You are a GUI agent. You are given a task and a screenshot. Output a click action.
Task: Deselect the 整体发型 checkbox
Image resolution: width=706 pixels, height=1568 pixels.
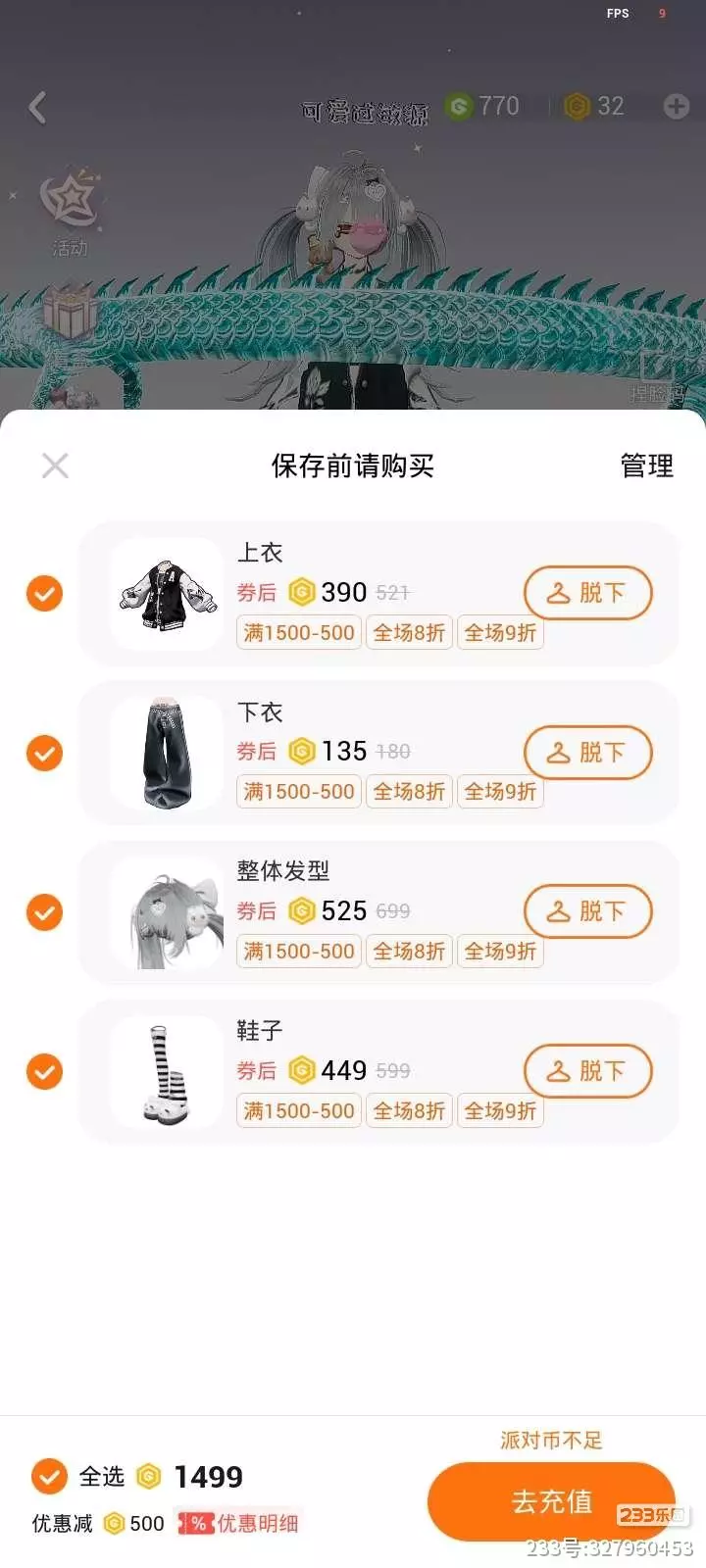tap(44, 912)
